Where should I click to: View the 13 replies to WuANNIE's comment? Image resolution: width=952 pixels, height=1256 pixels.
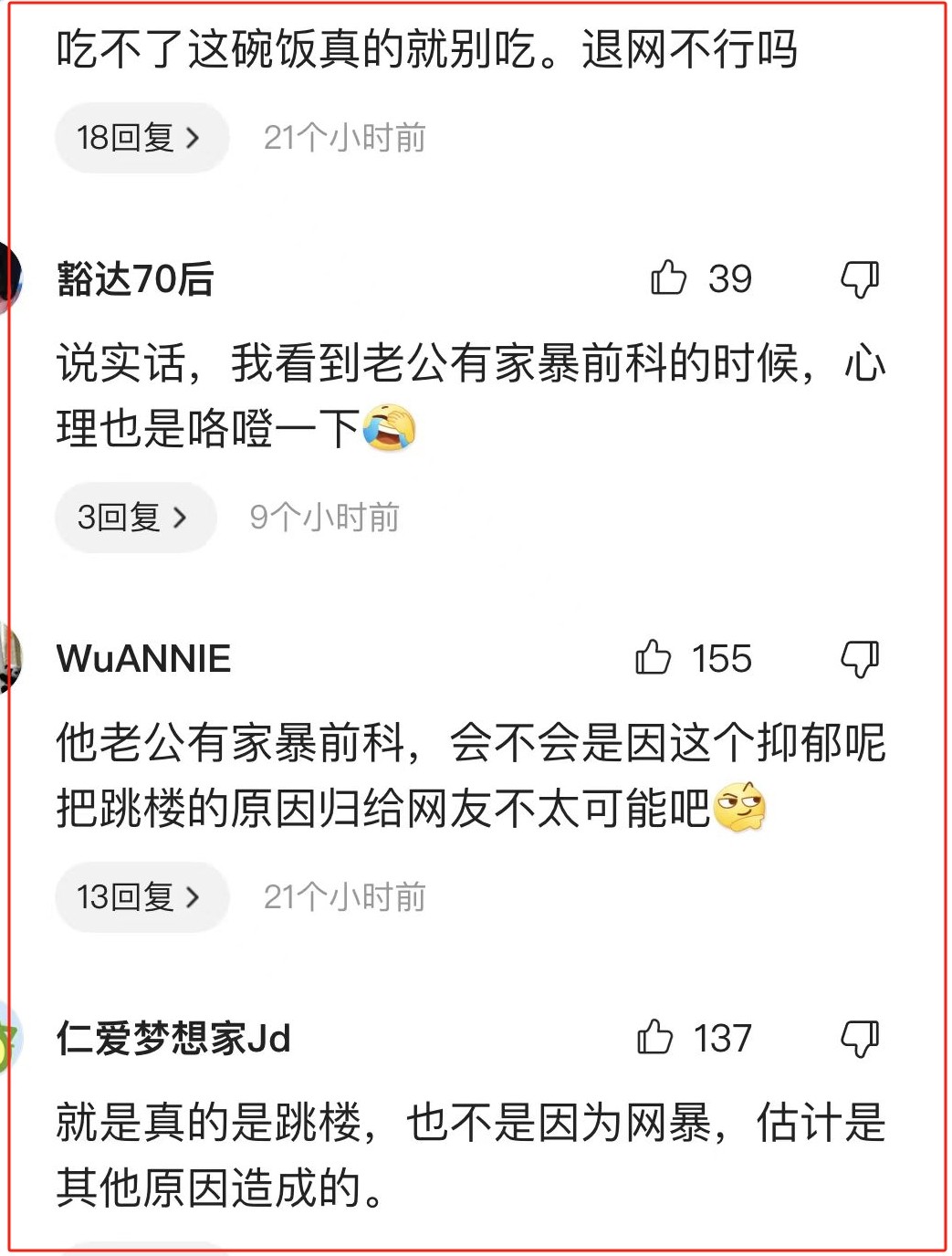point(140,897)
